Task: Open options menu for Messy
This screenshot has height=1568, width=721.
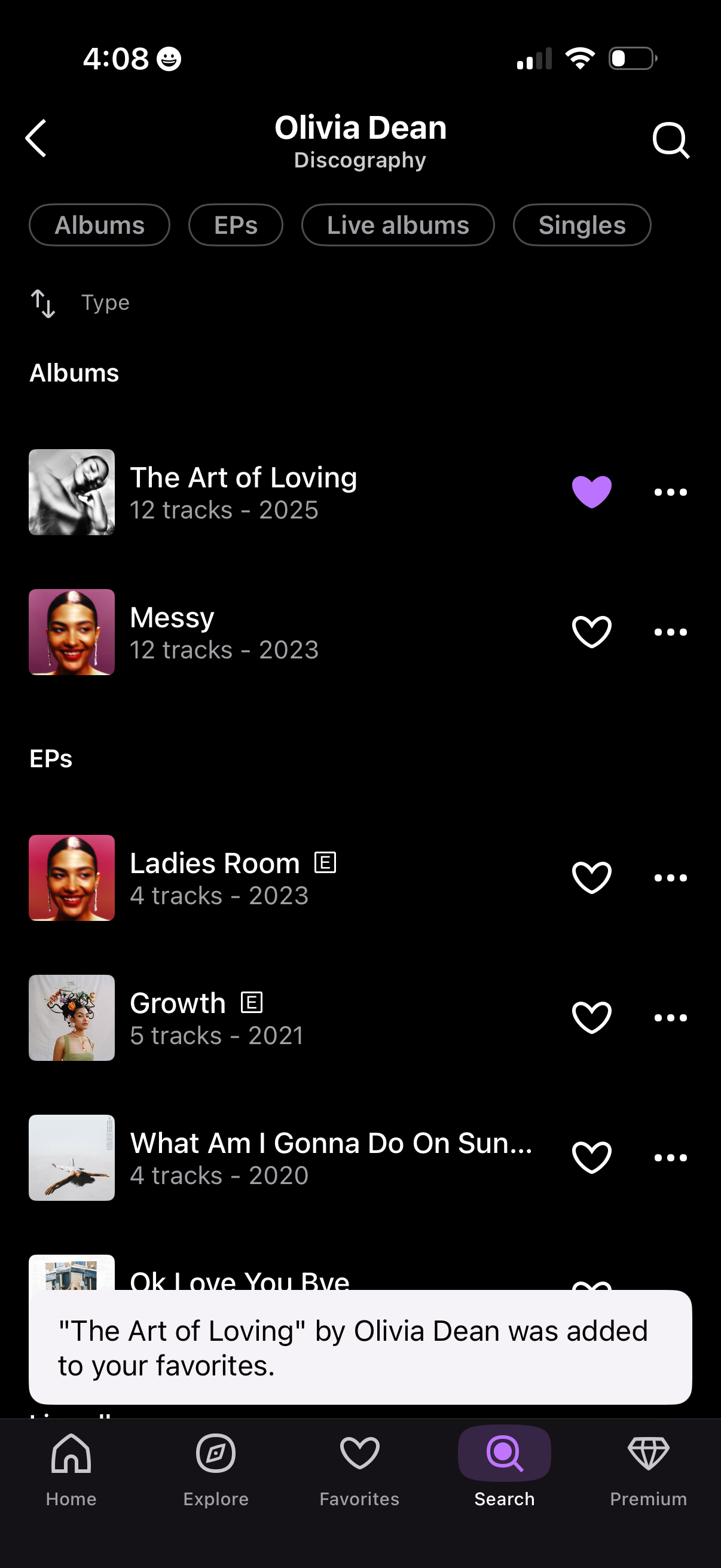Action: click(670, 632)
